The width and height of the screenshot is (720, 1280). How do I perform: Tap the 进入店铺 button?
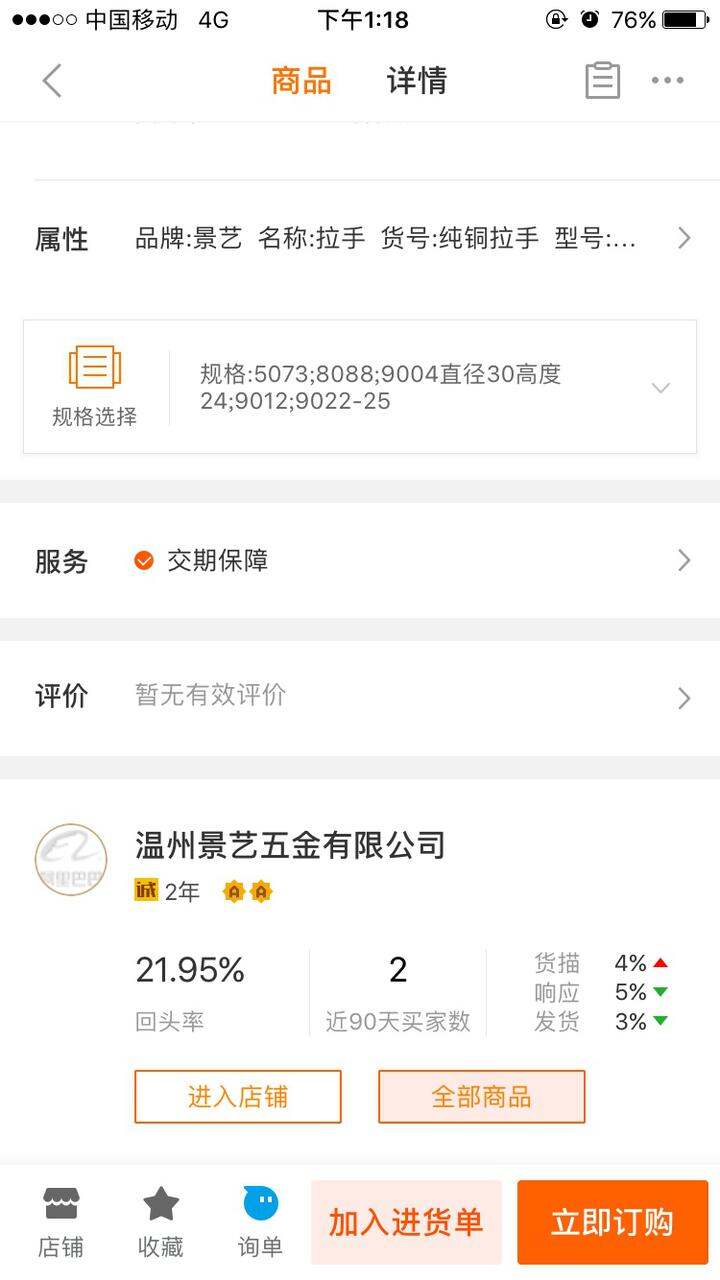pyautogui.click(x=238, y=1097)
